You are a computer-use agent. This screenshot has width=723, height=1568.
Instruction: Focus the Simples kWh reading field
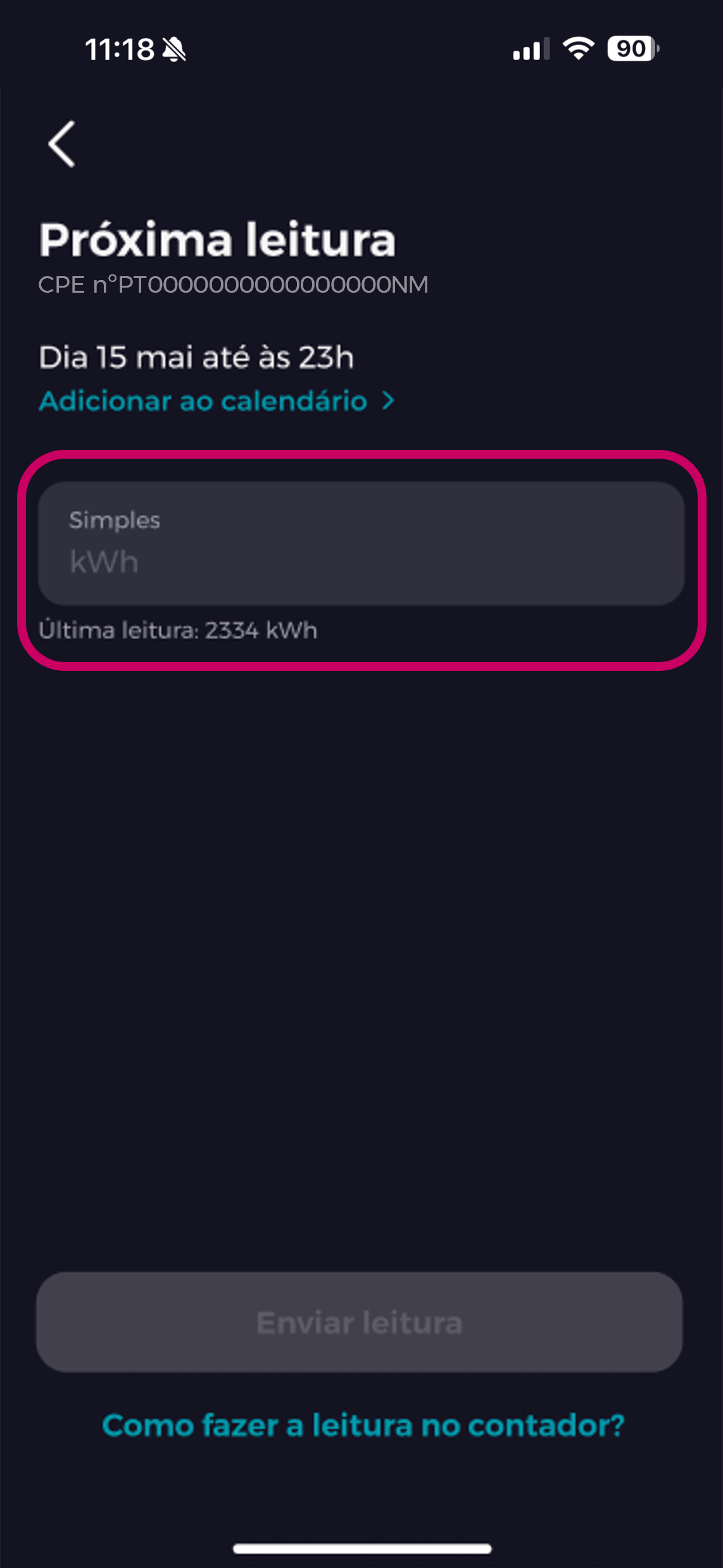tap(361, 544)
